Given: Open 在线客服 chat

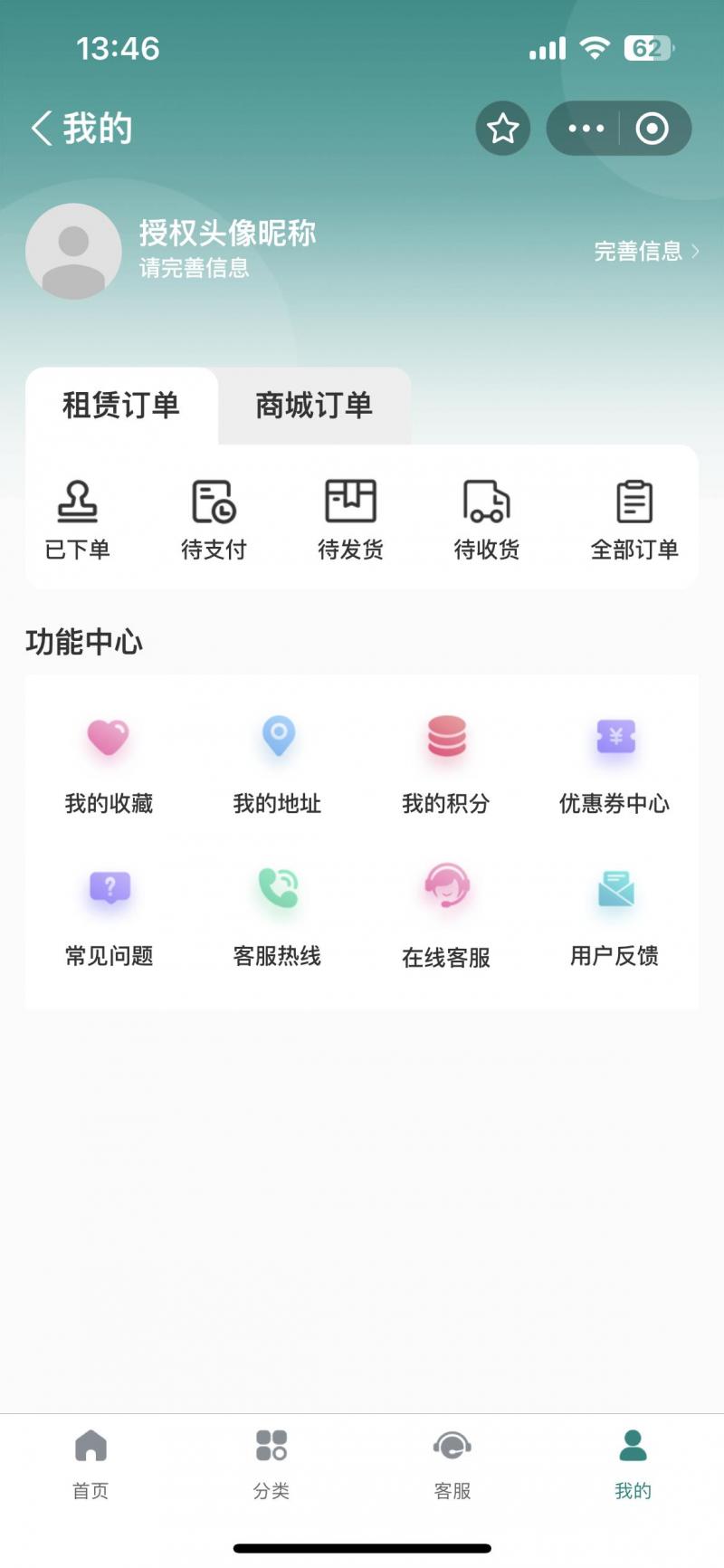Looking at the screenshot, I should (x=446, y=914).
